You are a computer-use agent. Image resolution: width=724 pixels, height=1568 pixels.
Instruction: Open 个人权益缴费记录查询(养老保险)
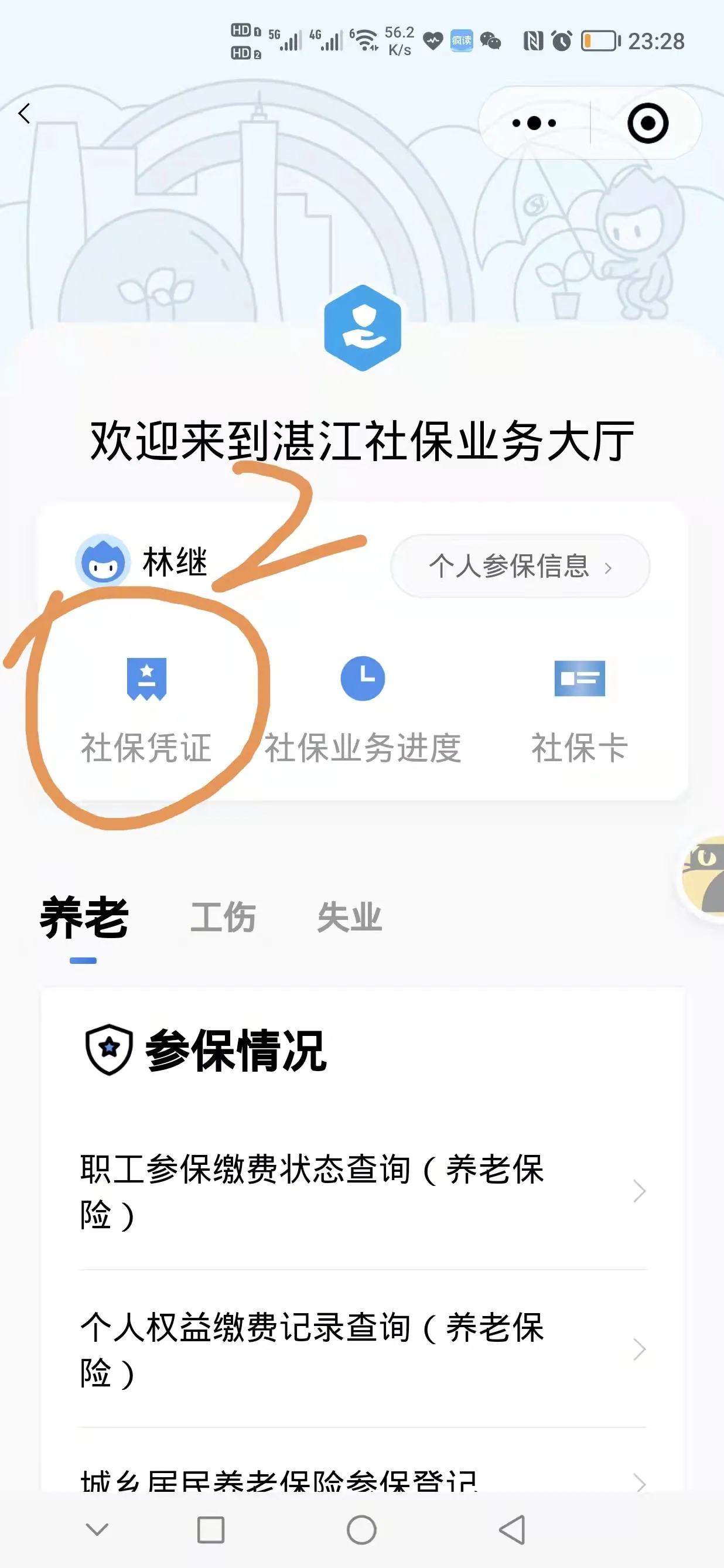coord(363,1349)
